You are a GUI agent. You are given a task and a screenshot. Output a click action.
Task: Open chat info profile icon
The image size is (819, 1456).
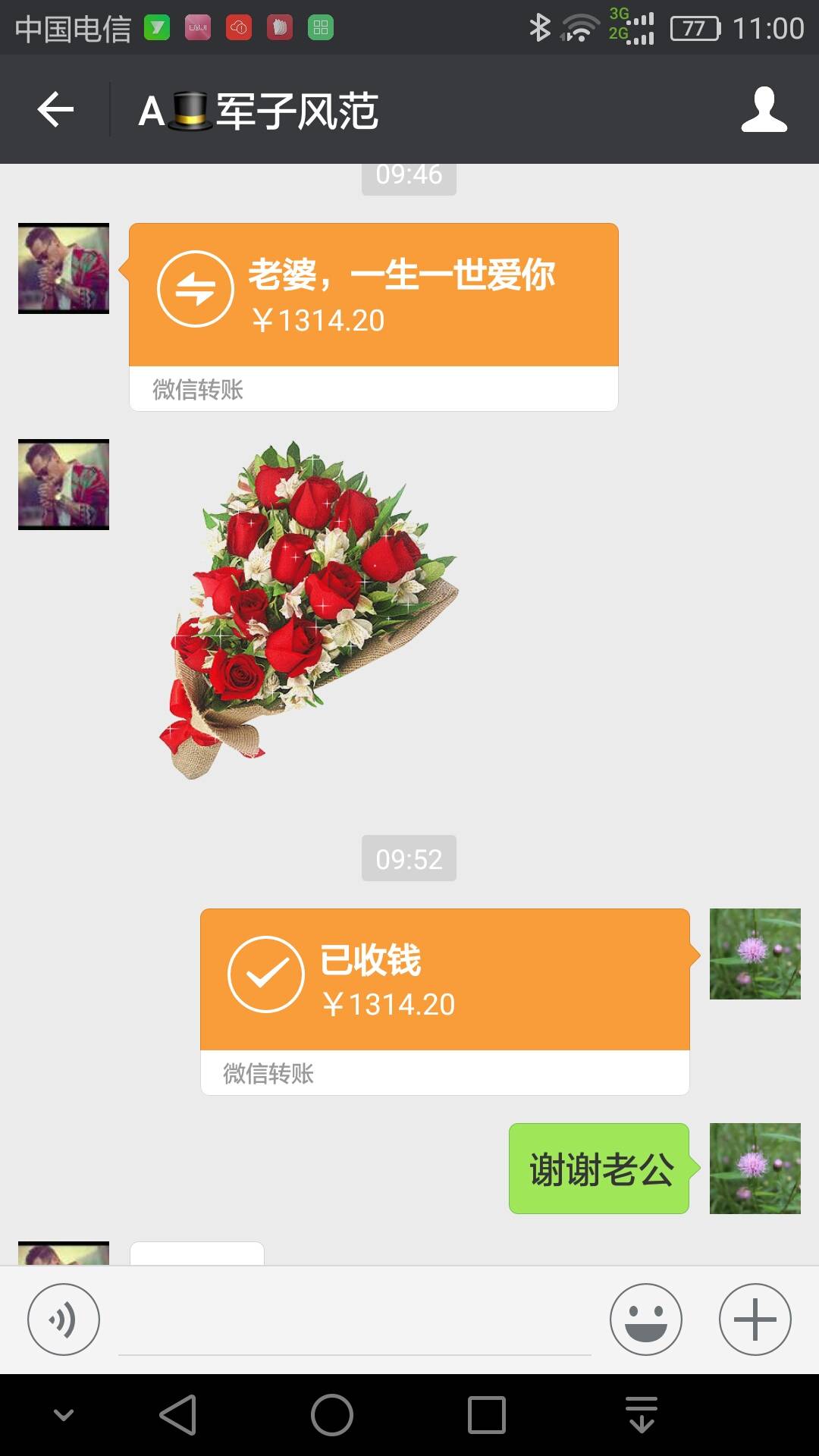tap(764, 110)
